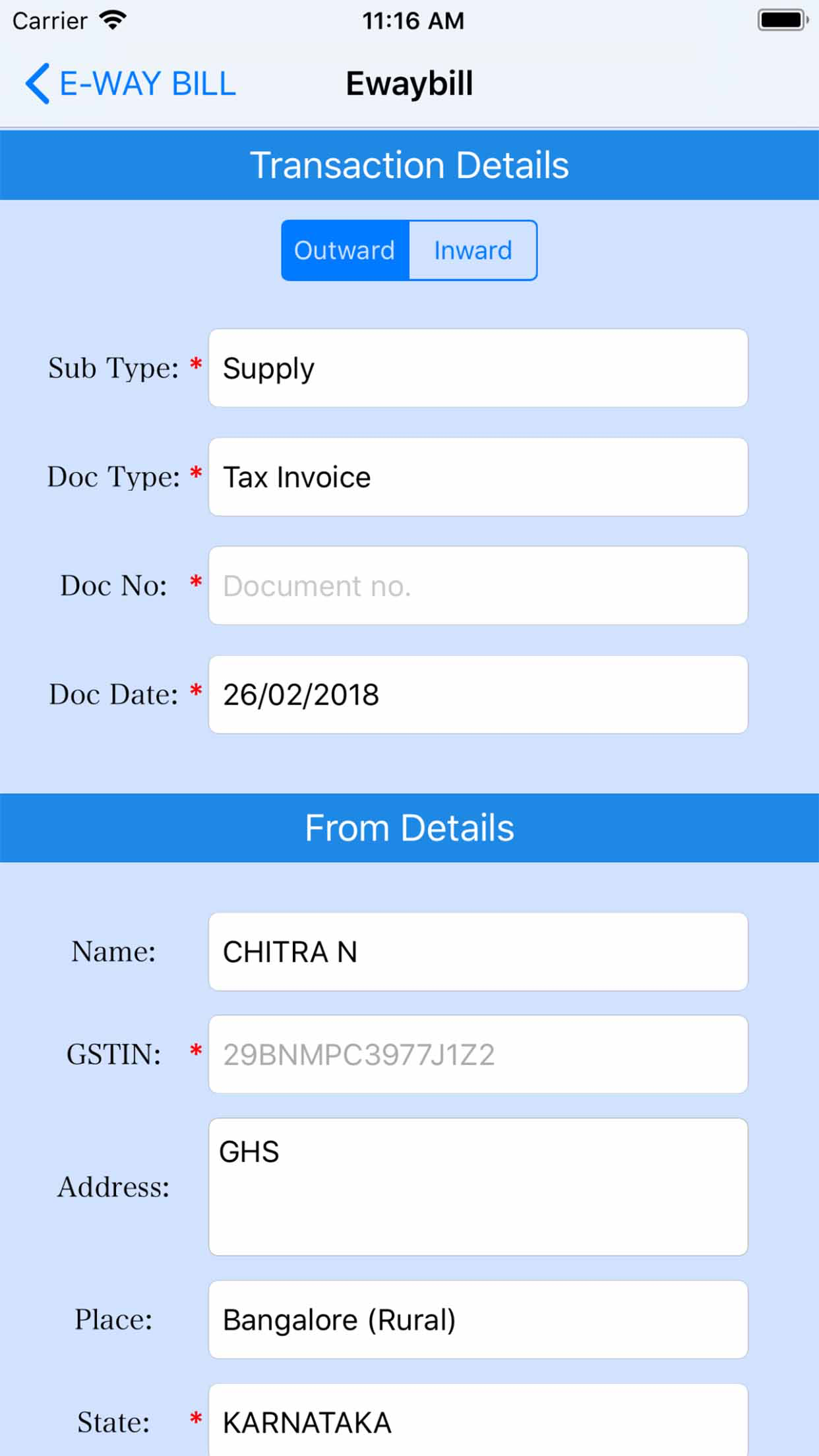
Task: Select the Outward transaction type
Action: (346, 250)
